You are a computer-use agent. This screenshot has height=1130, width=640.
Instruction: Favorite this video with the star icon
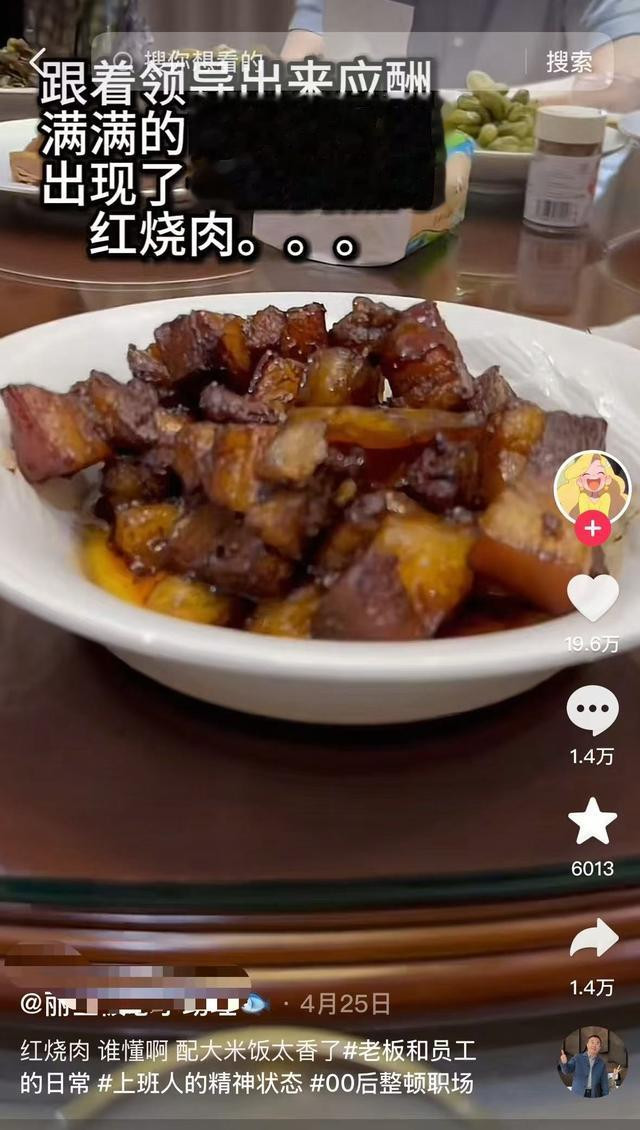tap(592, 822)
